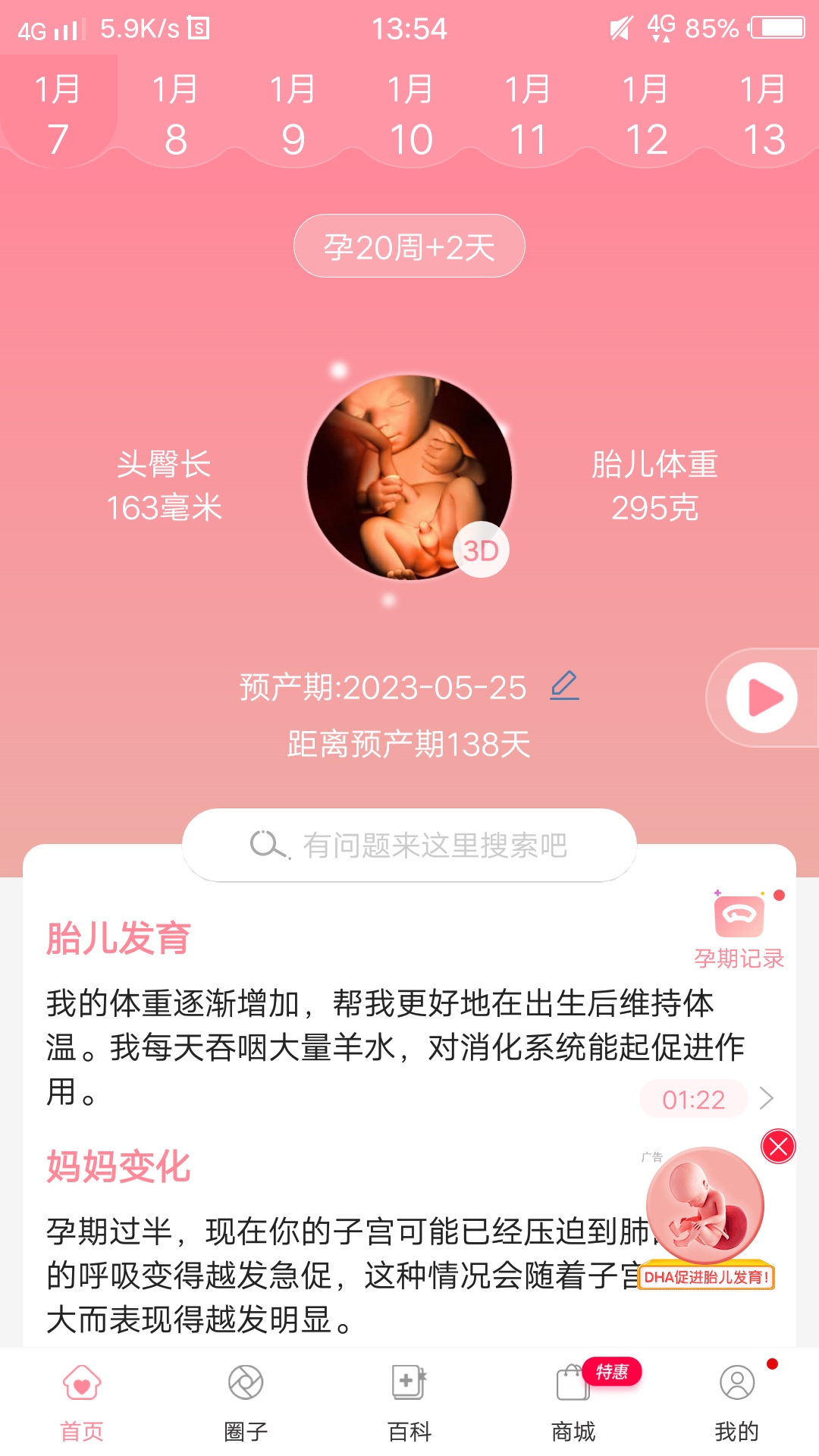Image resolution: width=819 pixels, height=1456 pixels.
Task: Switch to the 我的 profile tab
Action: [x=736, y=1401]
